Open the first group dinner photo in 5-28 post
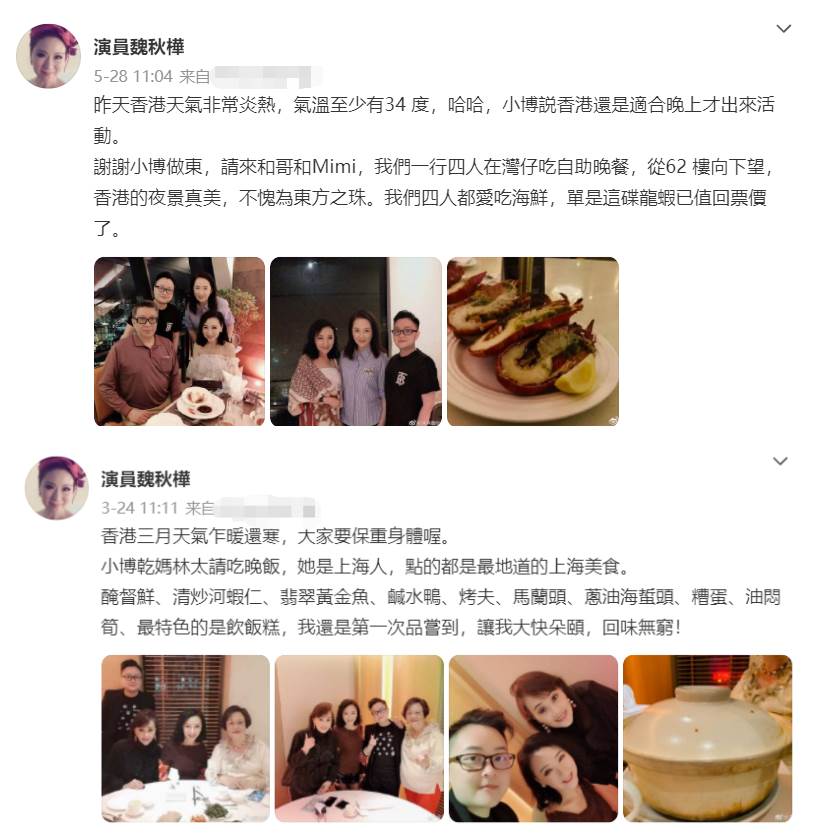This screenshot has height=838, width=819. coord(179,342)
